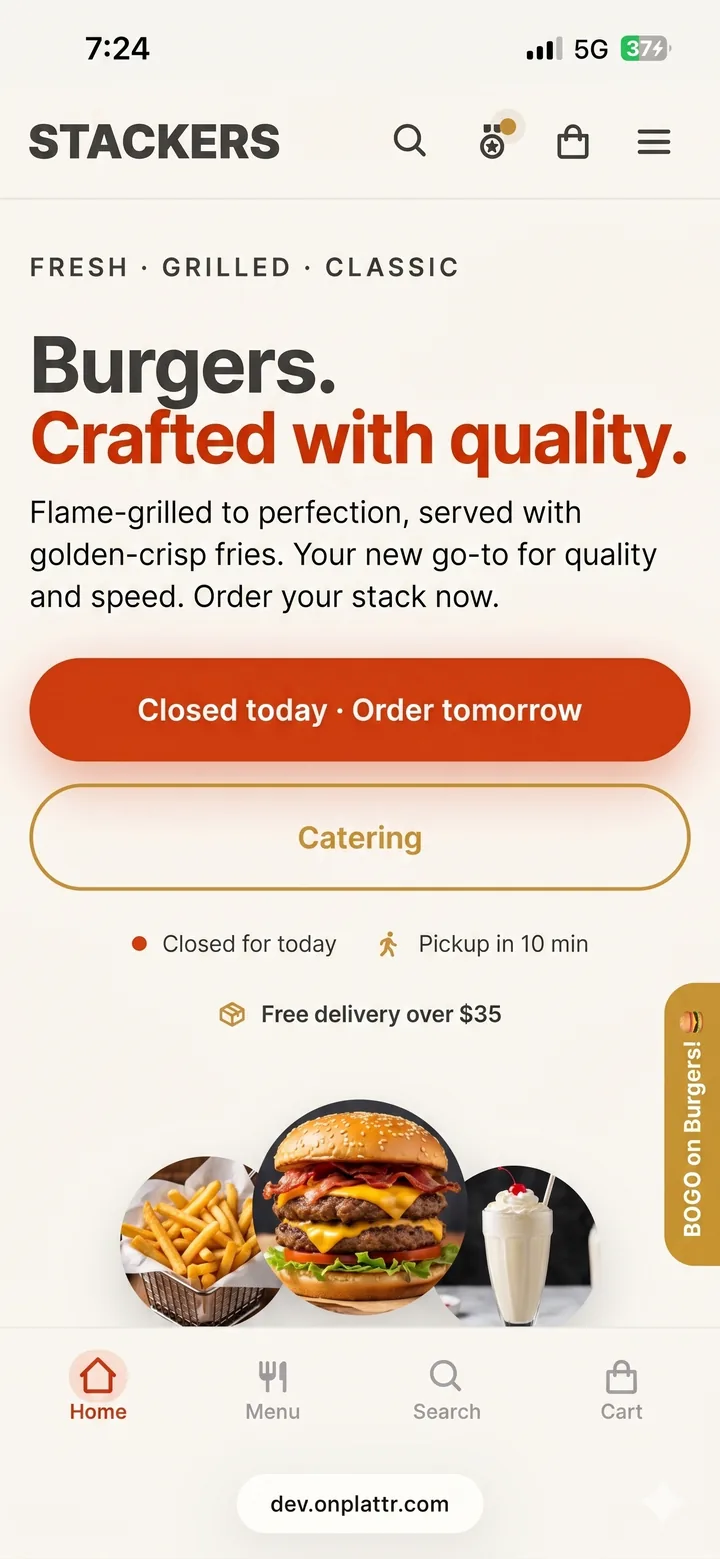This screenshot has height=1559, width=720.
Task: Select the Catering button
Action: pos(360,837)
